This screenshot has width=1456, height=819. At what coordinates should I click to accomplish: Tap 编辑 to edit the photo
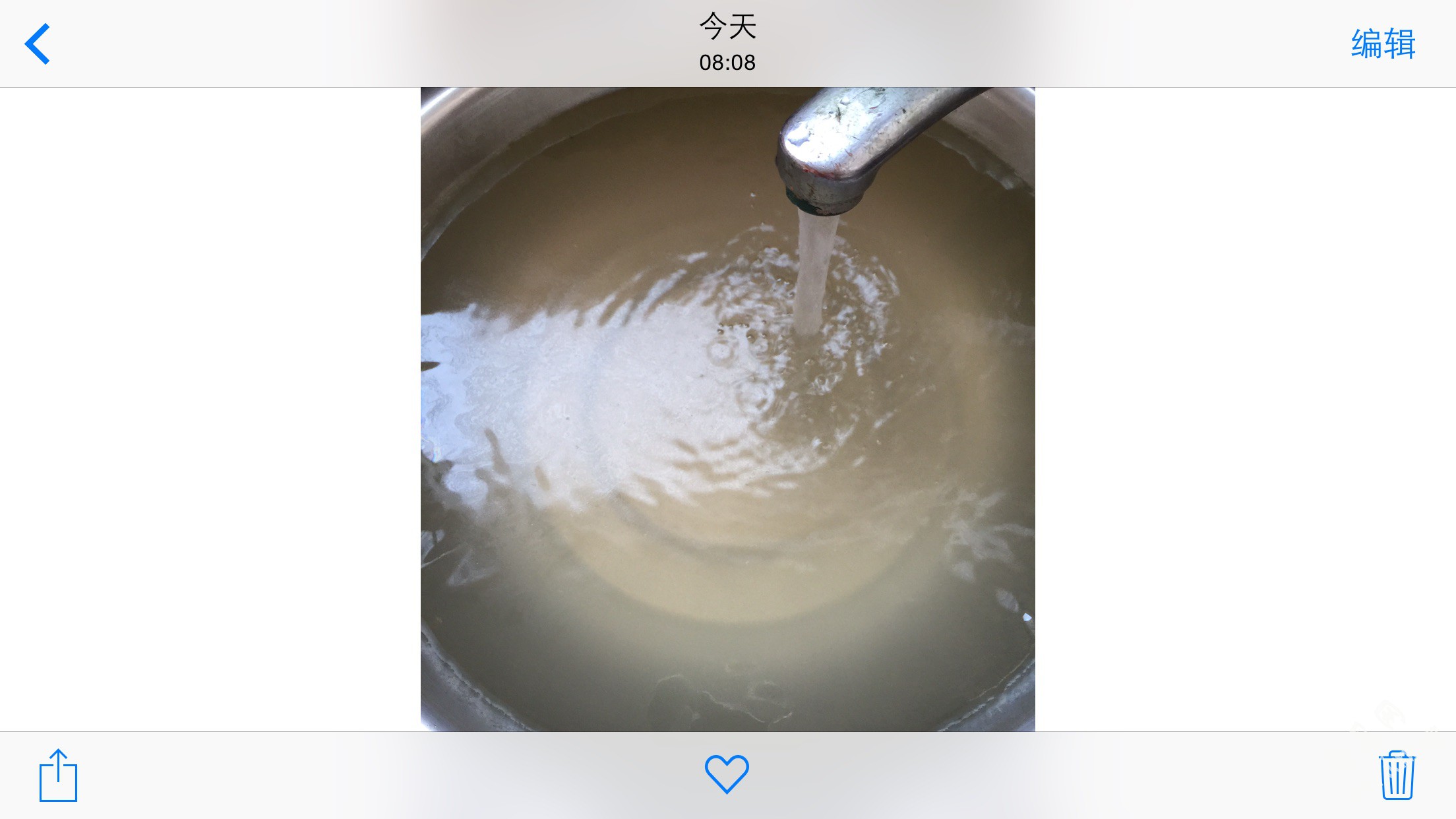coord(1383,44)
